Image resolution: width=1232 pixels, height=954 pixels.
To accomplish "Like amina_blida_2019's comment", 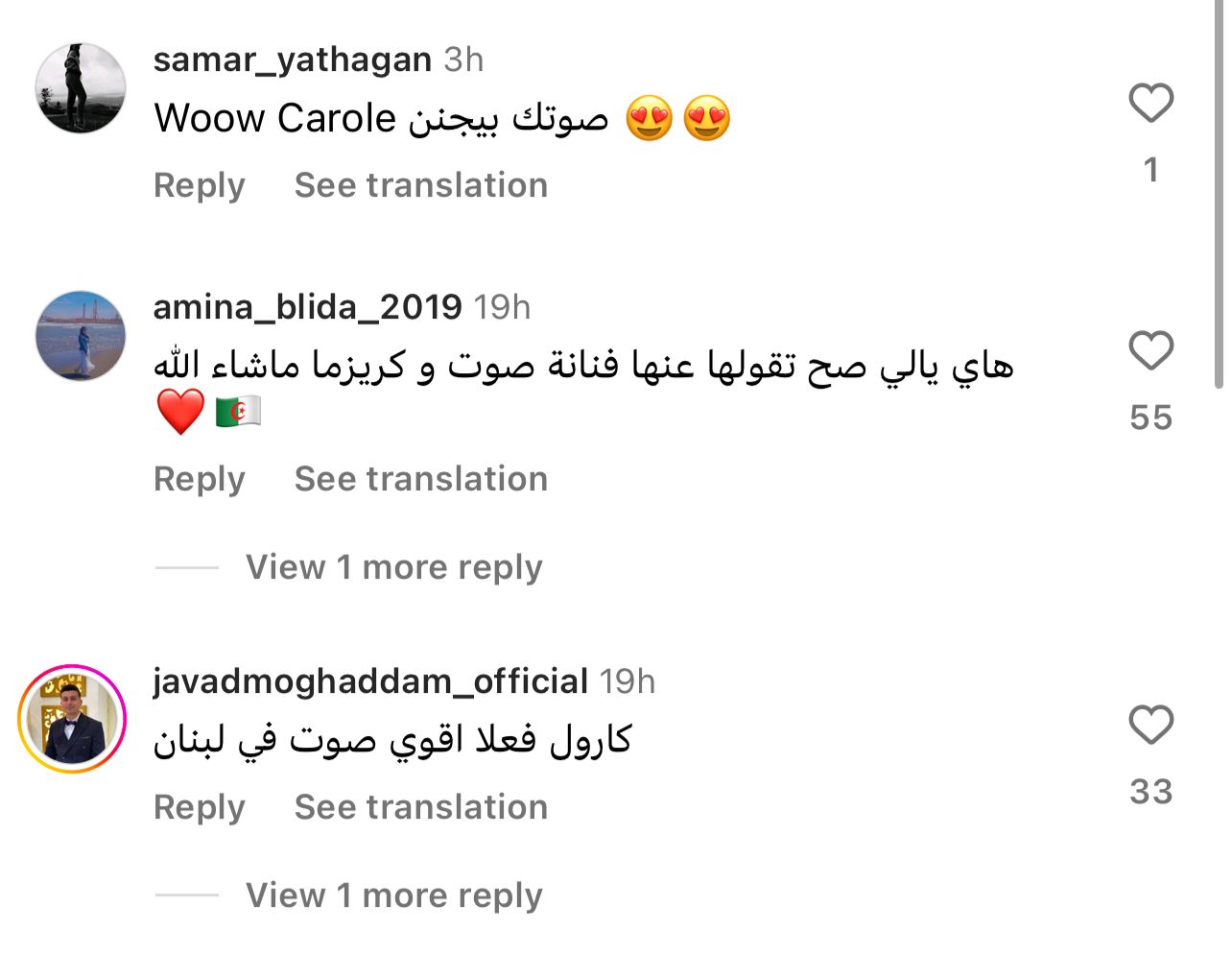I will coord(1150,350).
